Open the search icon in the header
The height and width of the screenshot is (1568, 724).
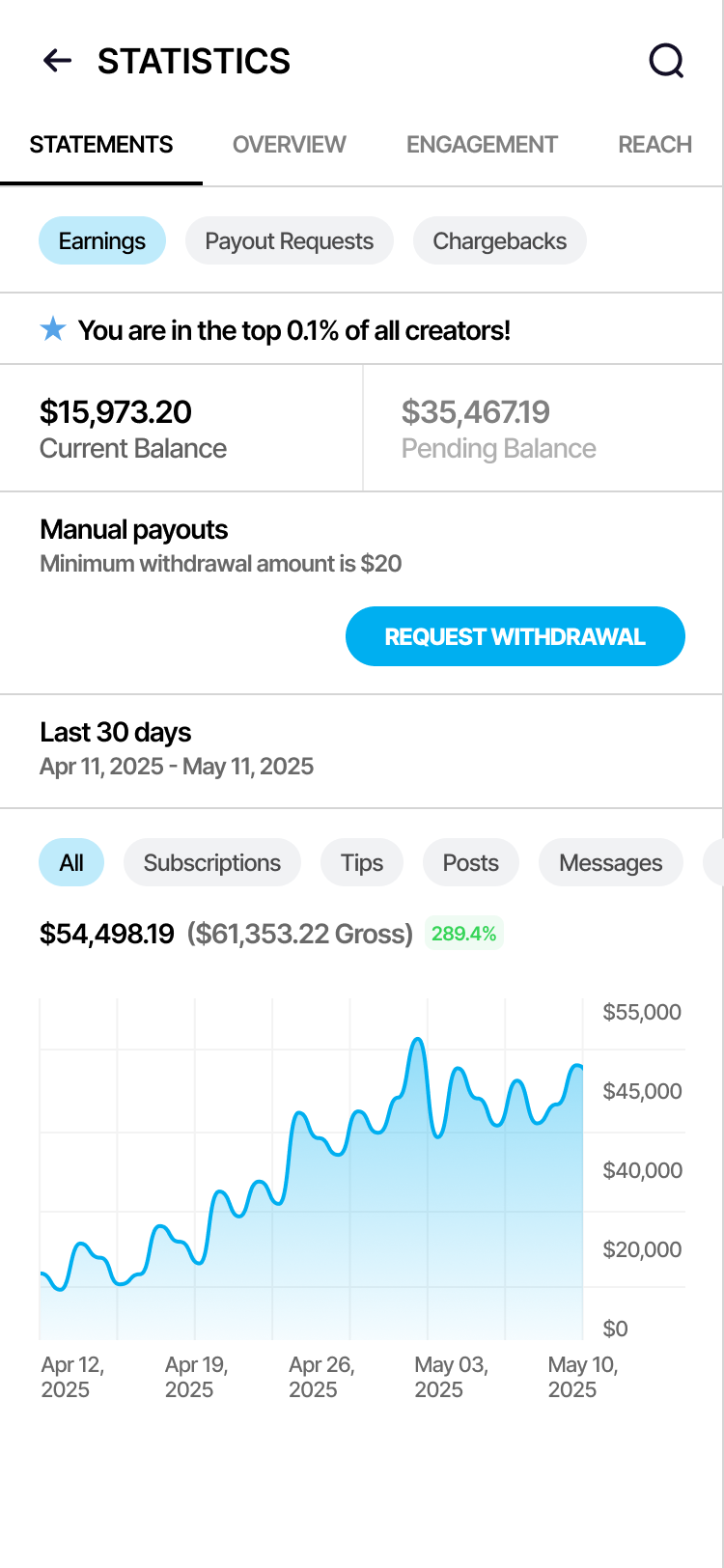(x=666, y=61)
